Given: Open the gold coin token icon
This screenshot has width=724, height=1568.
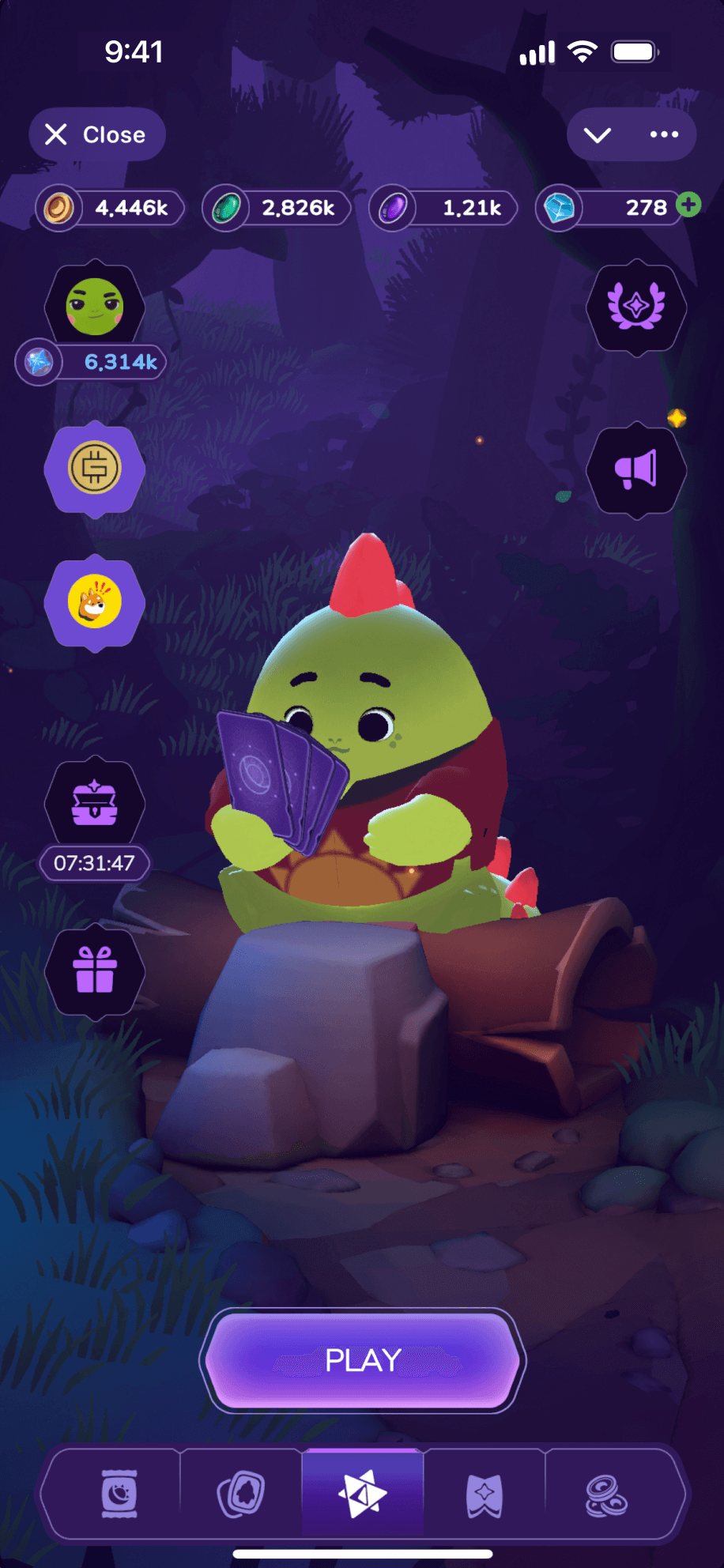Looking at the screenshot, I should click(x=95, y=469).
